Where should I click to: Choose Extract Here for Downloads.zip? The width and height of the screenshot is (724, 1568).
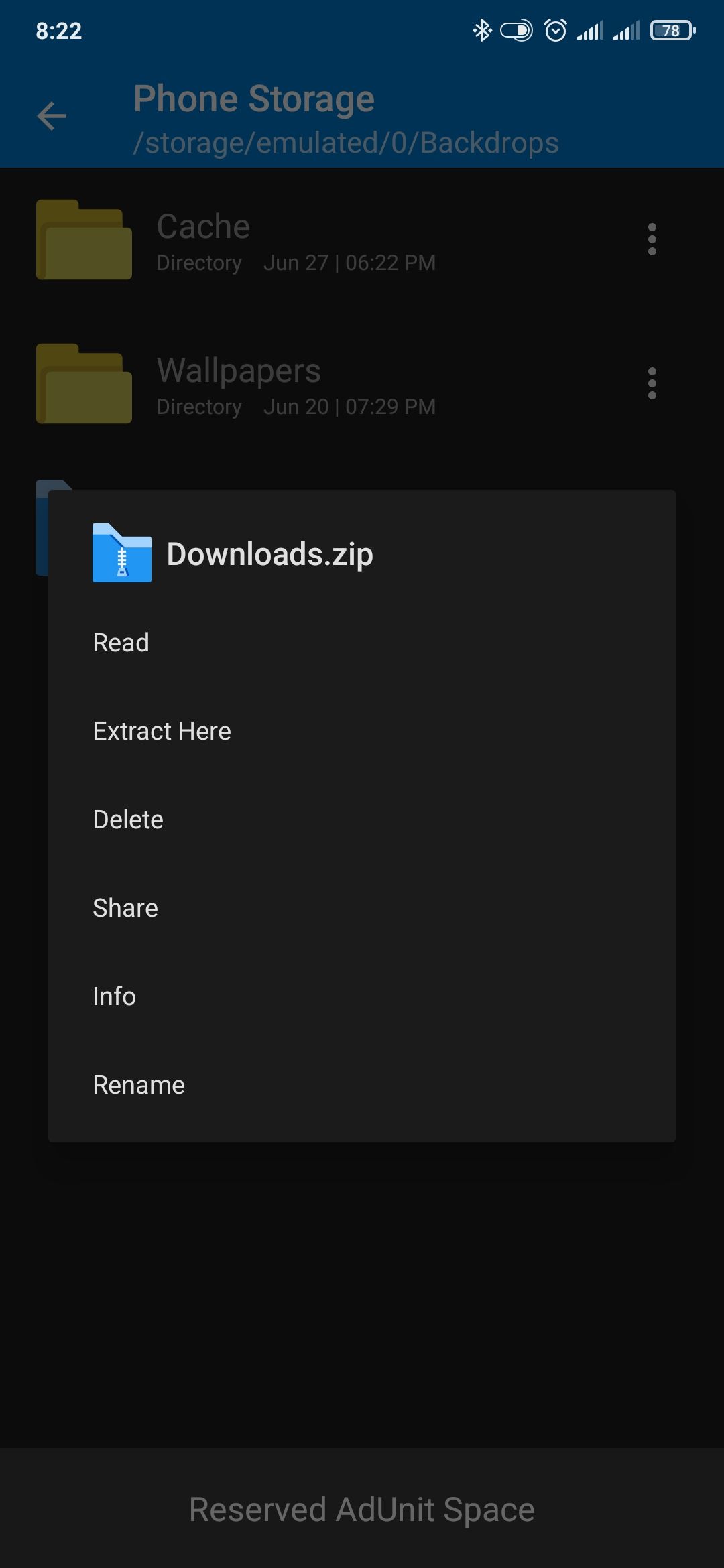[162, 730]
